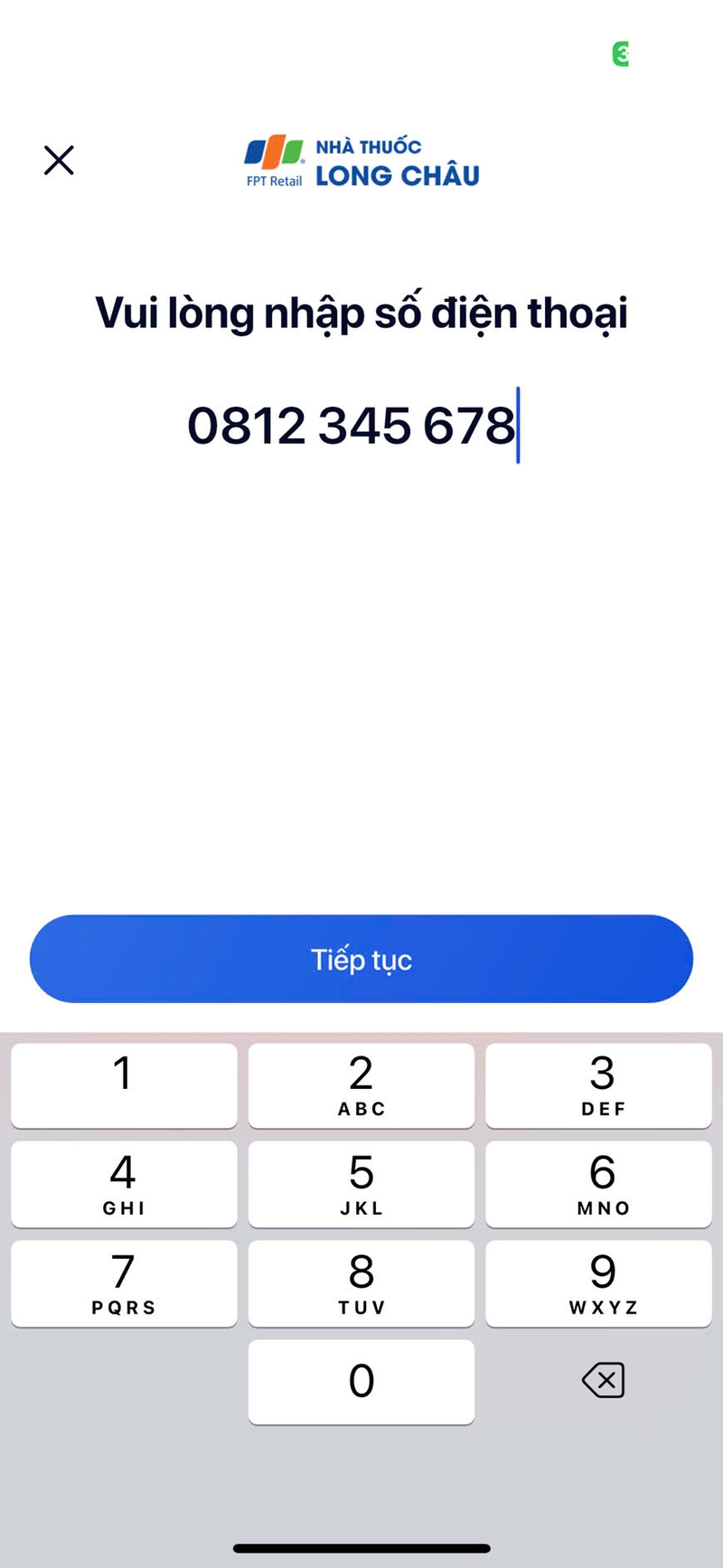Tap the green status icon at top right
723x1568 pixels.
coord(621,54)
